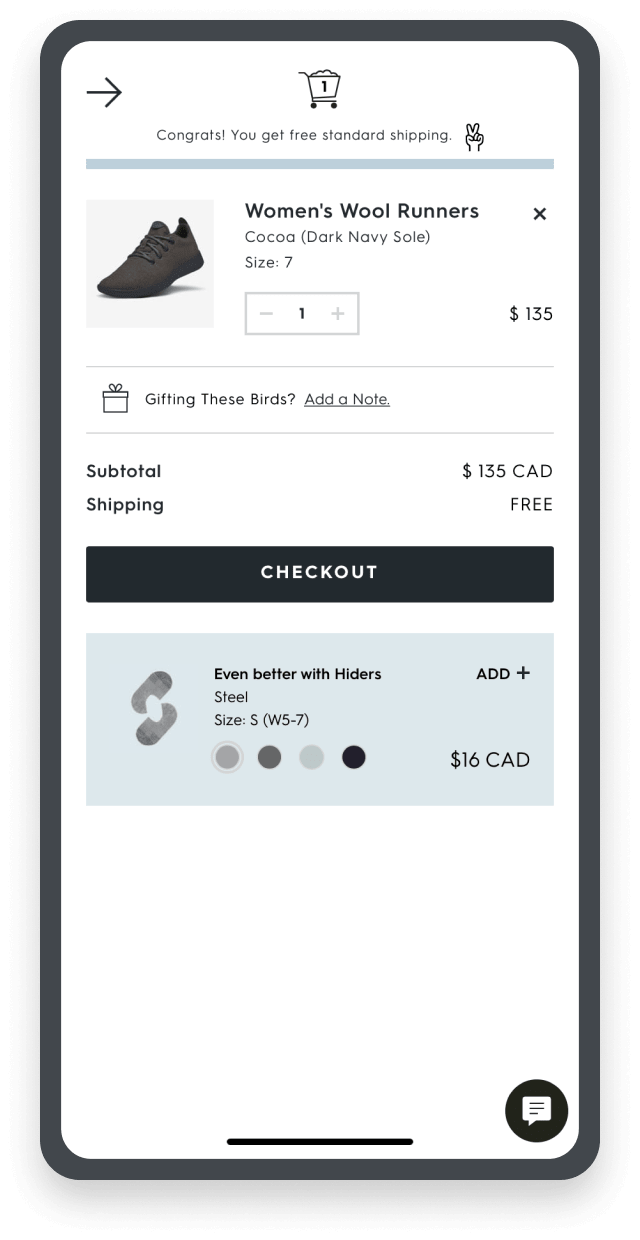
Task: Remove Women's Wool Runners from cart
Action: point(540,213)
